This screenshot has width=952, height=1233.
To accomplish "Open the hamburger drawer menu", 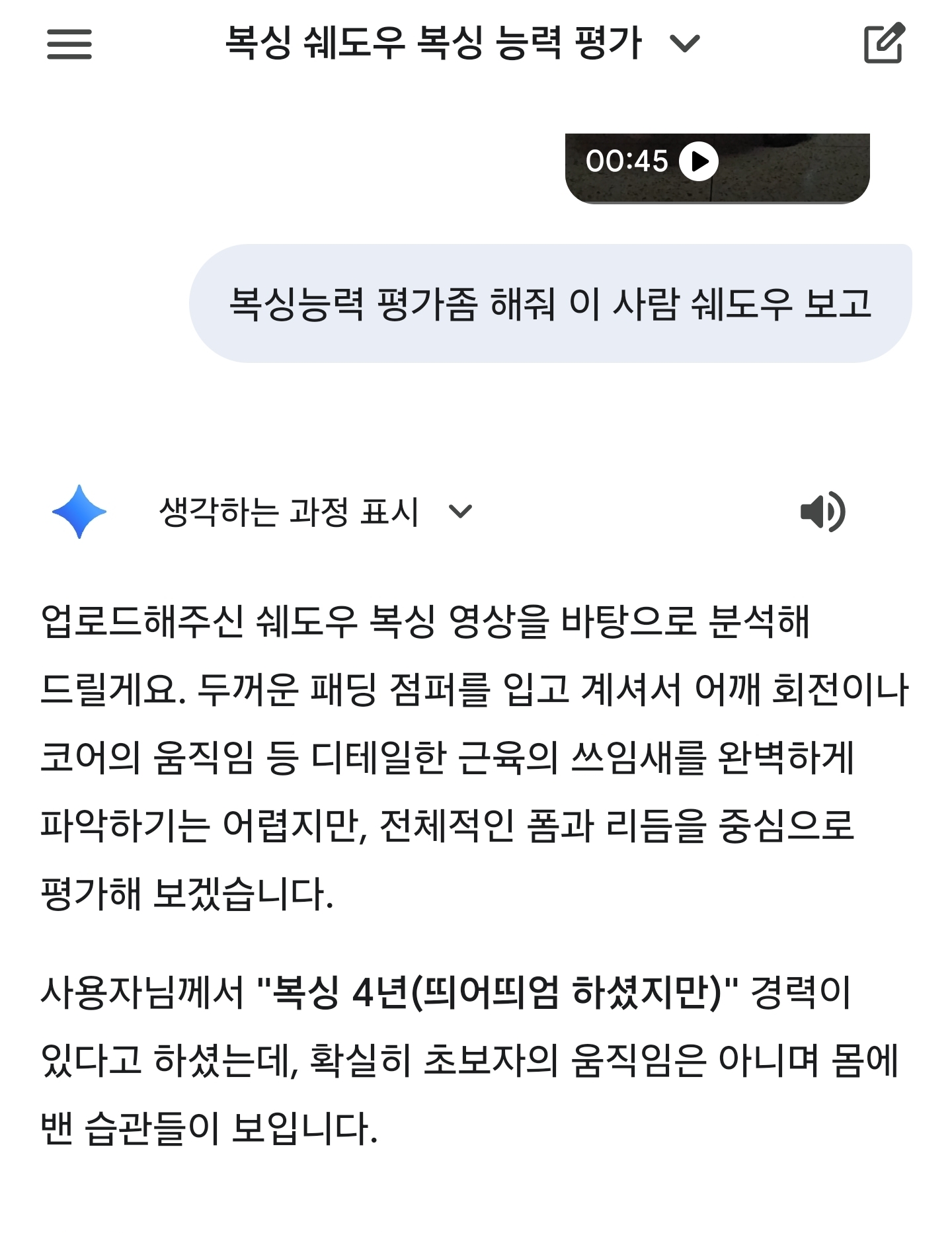I will [x=69, y=44].
